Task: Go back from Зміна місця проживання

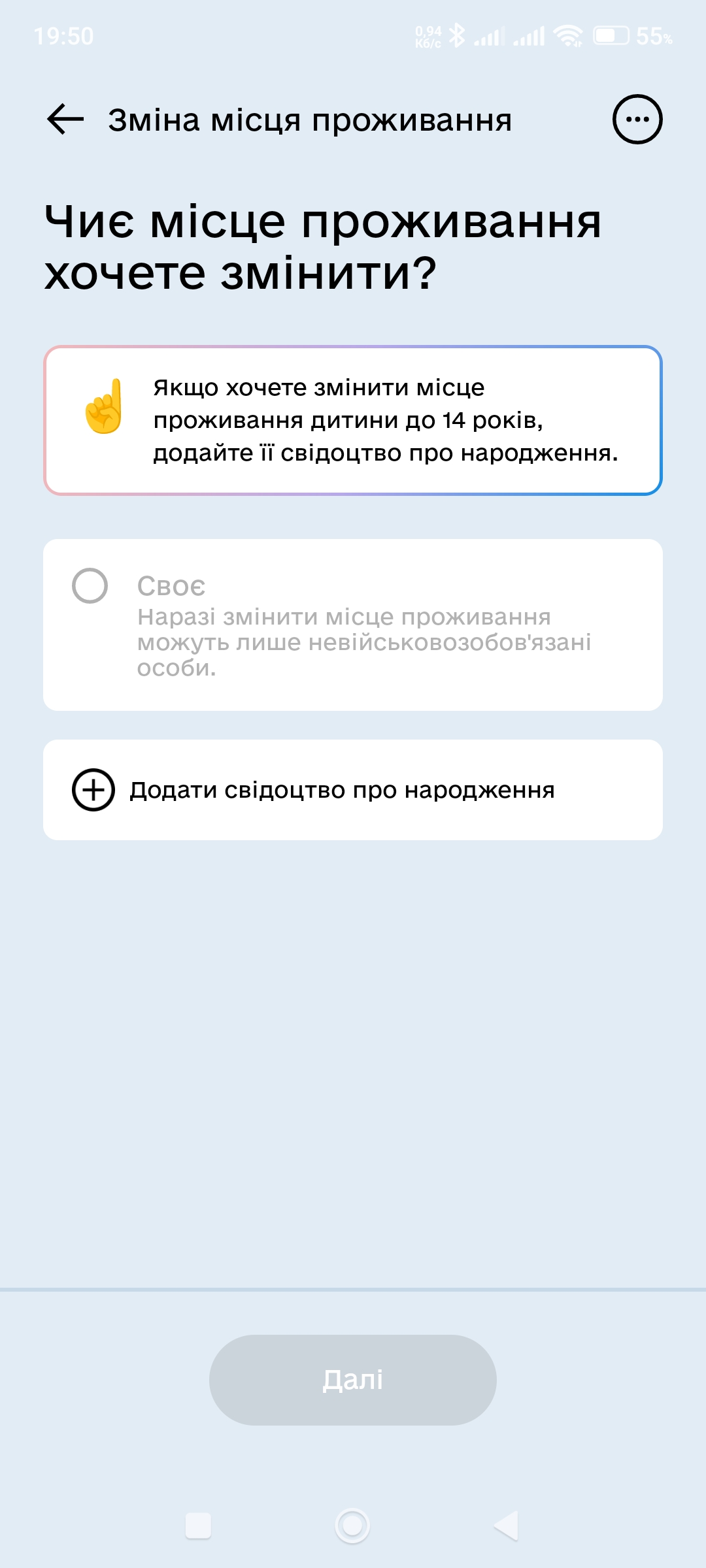Action: coord(65,120)
